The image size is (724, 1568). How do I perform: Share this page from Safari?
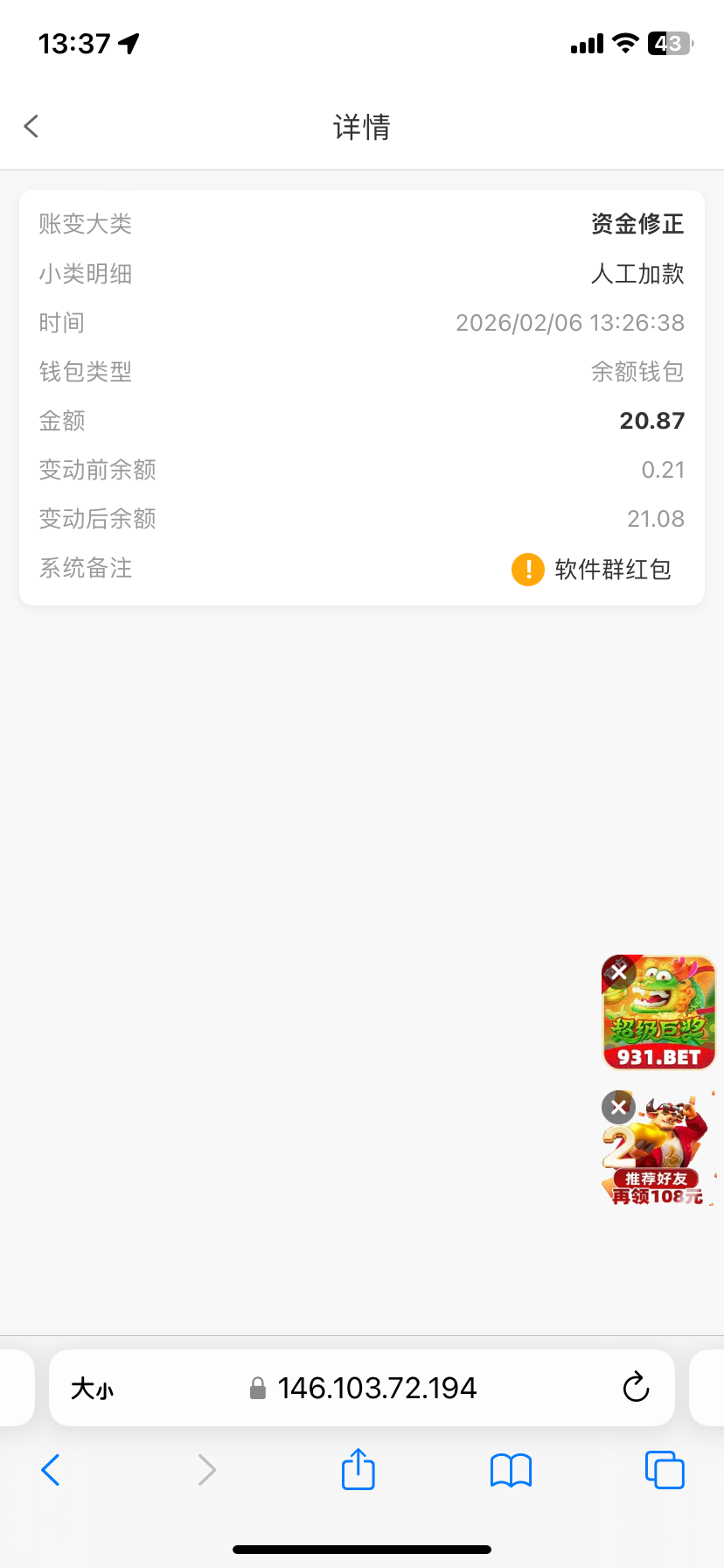(x=358, y=1470)
